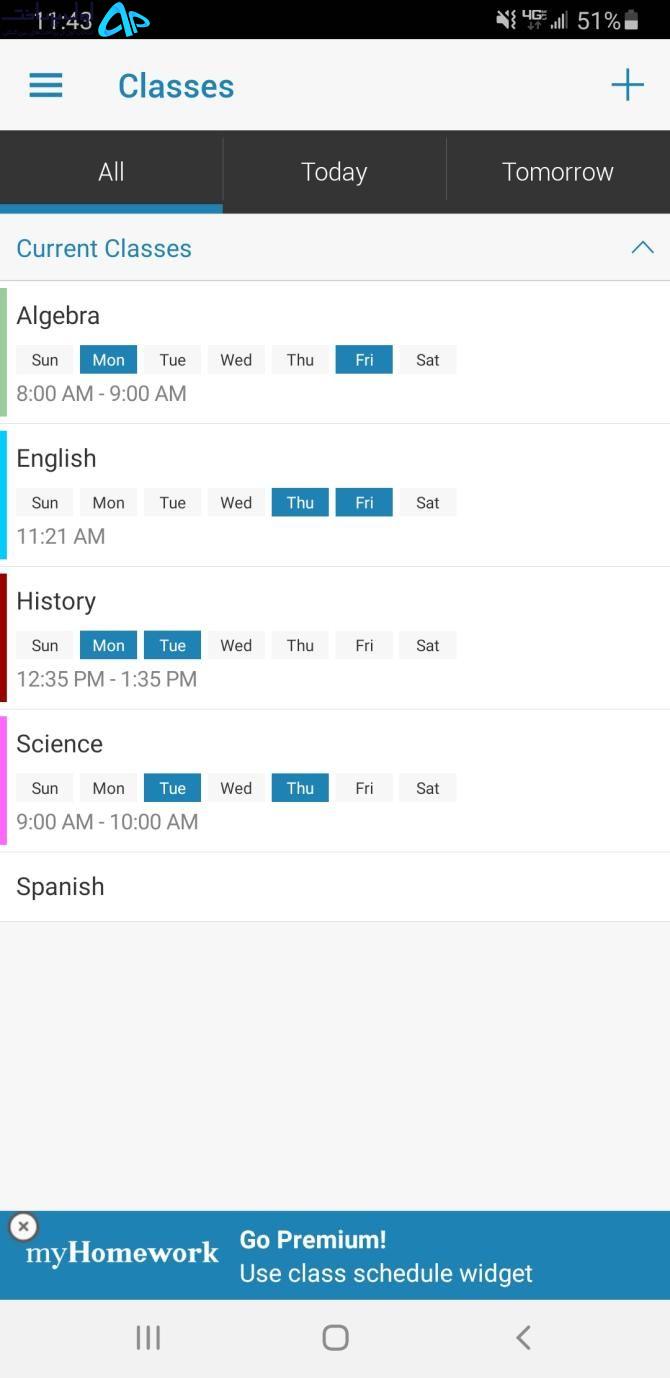Viewport: 670px width, 1378px height.
Task: Collapse the Current Classes section
Action: click(x=642, y=248)
